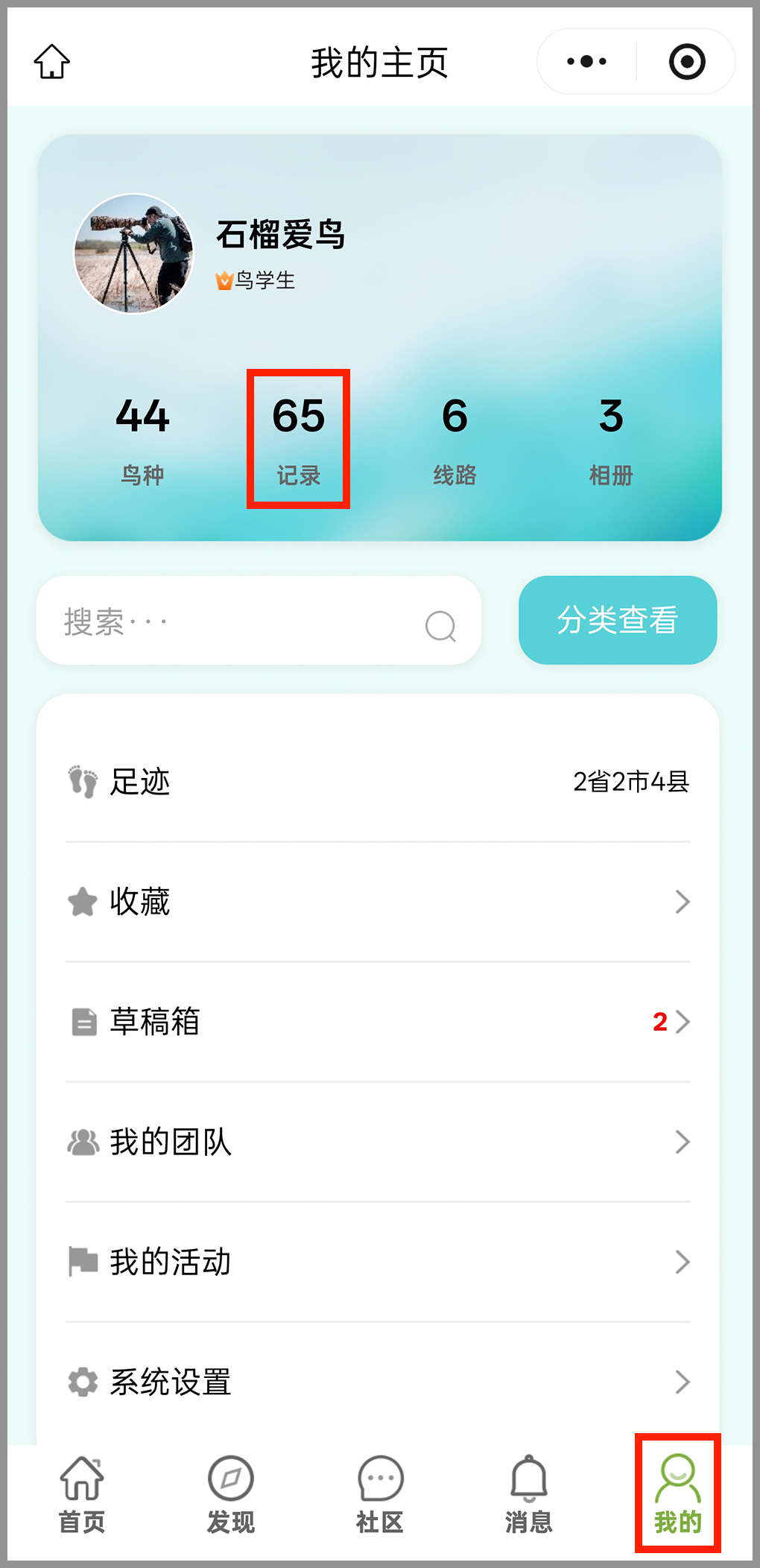Switch to the 消息 tab
The height and width of the screenshot is (1568, 760).
pos(529,1494)
